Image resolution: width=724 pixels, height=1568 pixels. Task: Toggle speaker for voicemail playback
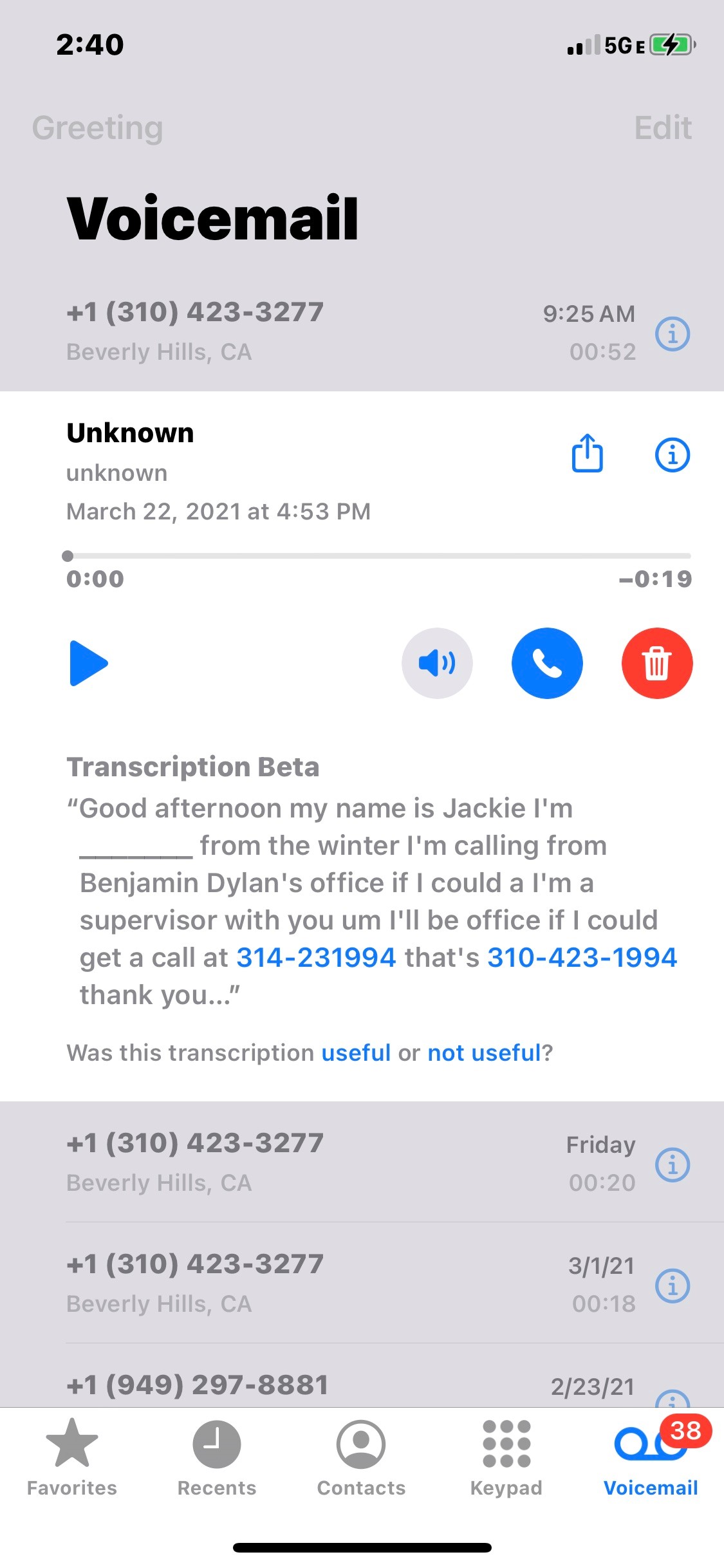pos(437,663)
